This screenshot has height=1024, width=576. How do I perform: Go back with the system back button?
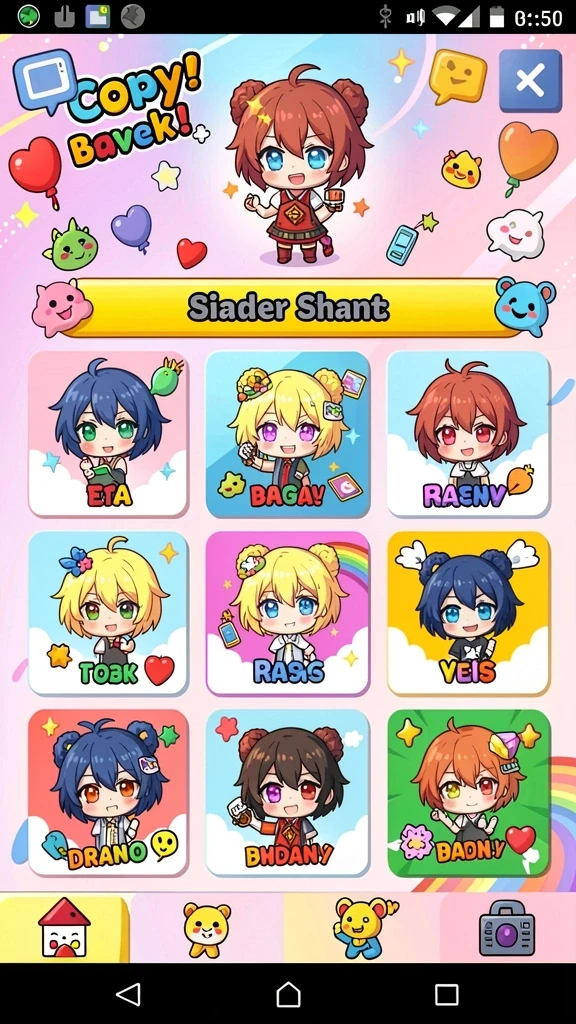(x=129, y=994)
